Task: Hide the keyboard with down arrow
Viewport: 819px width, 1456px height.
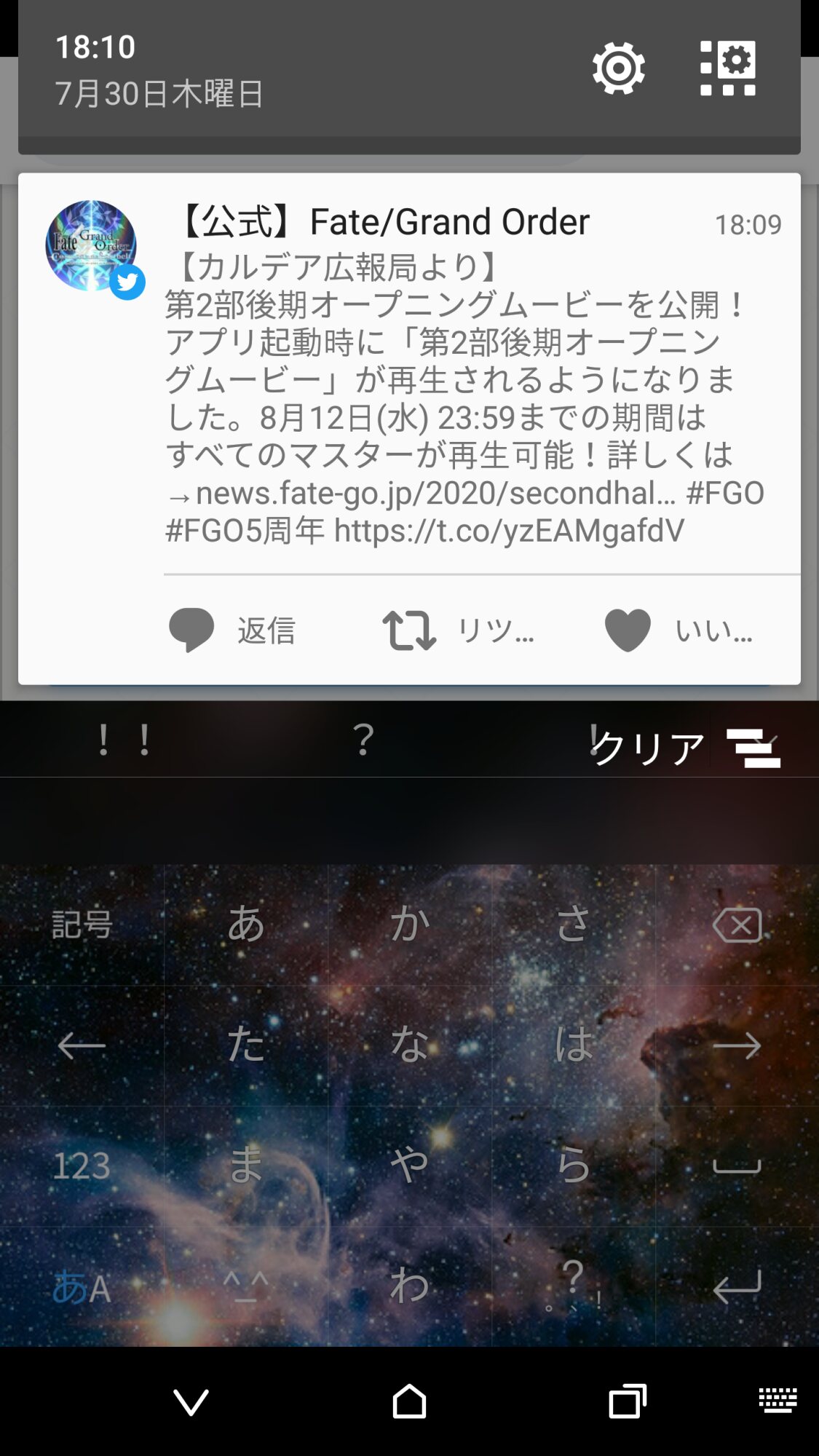Action: [x=191, y=1401]
